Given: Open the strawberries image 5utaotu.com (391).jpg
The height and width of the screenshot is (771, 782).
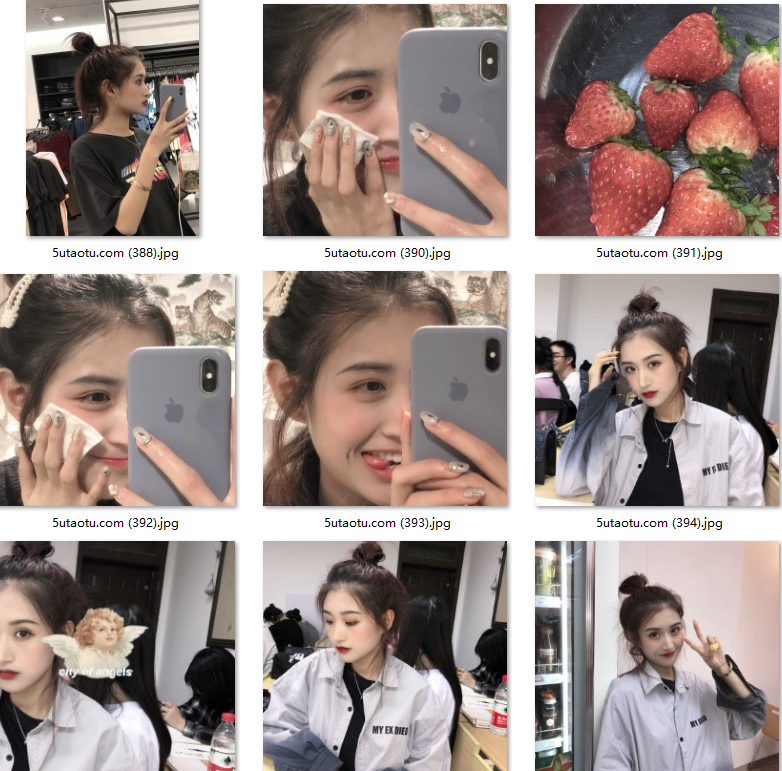Looking at the screenshot, I should coord(657,120).
